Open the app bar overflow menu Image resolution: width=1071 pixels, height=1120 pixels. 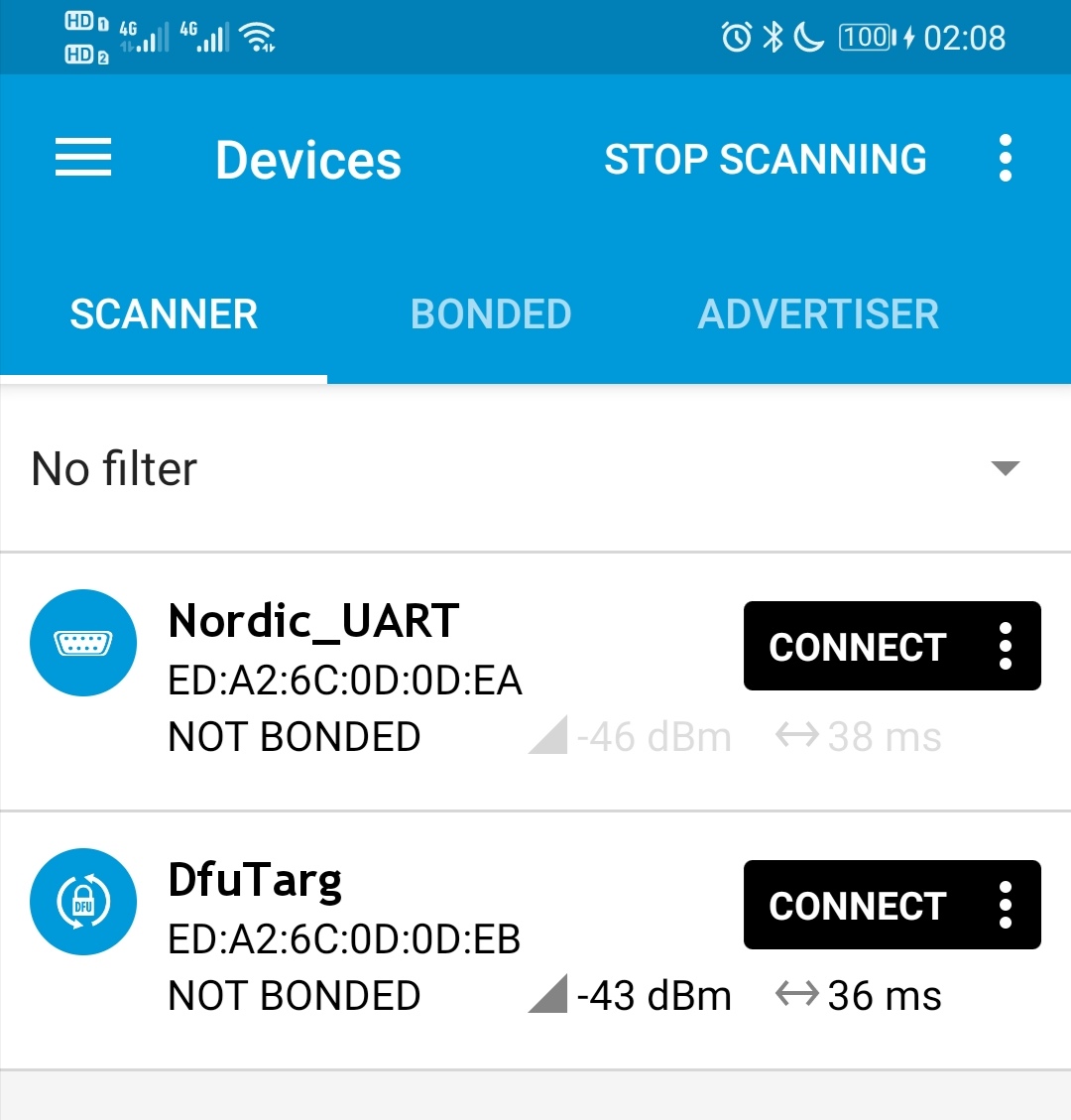click(x=1005, y=159)
